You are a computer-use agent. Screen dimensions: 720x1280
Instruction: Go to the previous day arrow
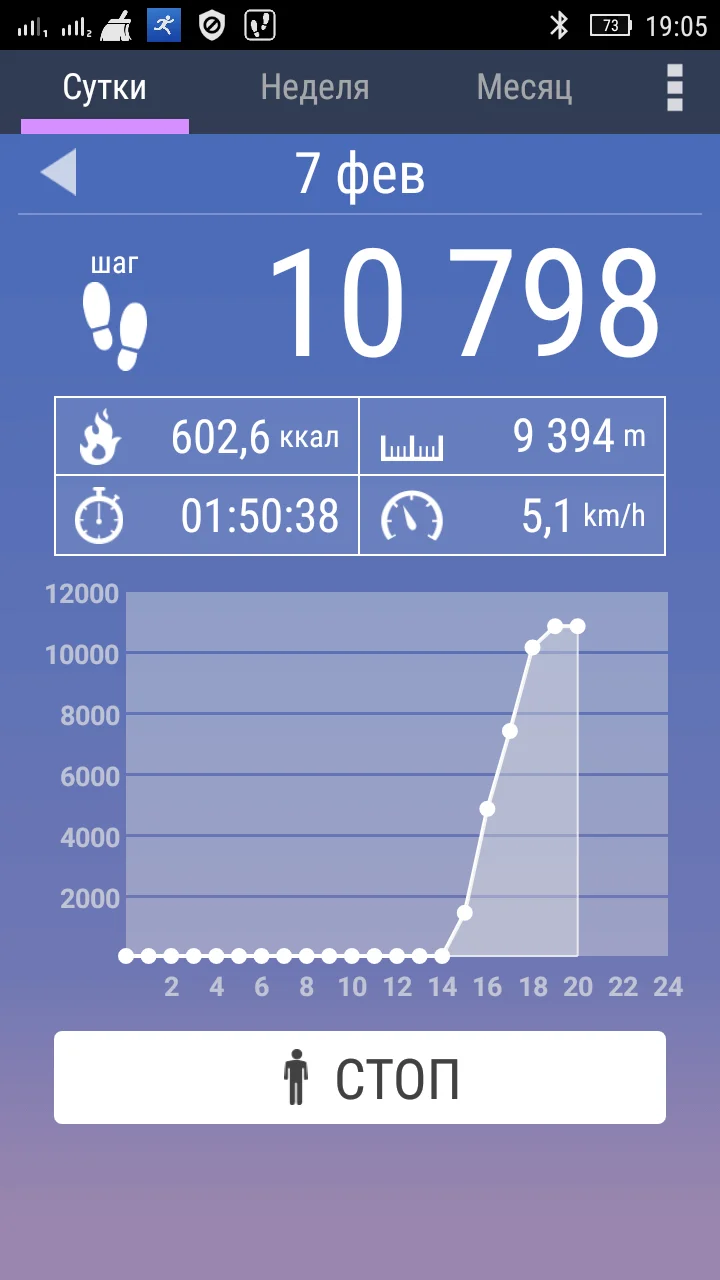click(x=58, y=172)
